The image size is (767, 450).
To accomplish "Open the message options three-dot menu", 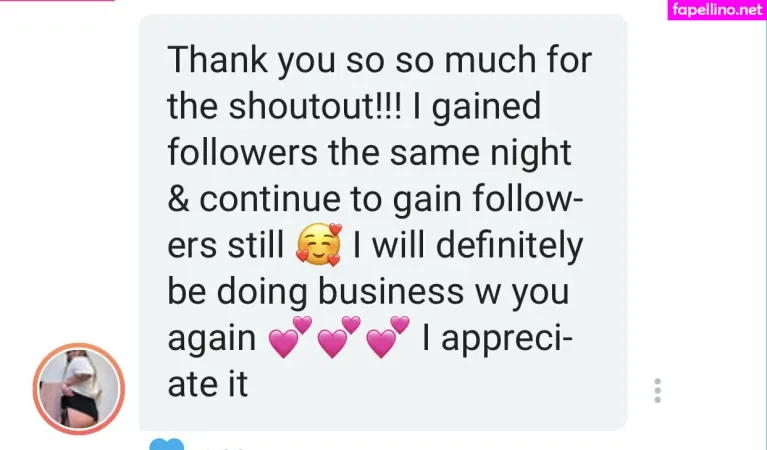I will tap(657, 390).
